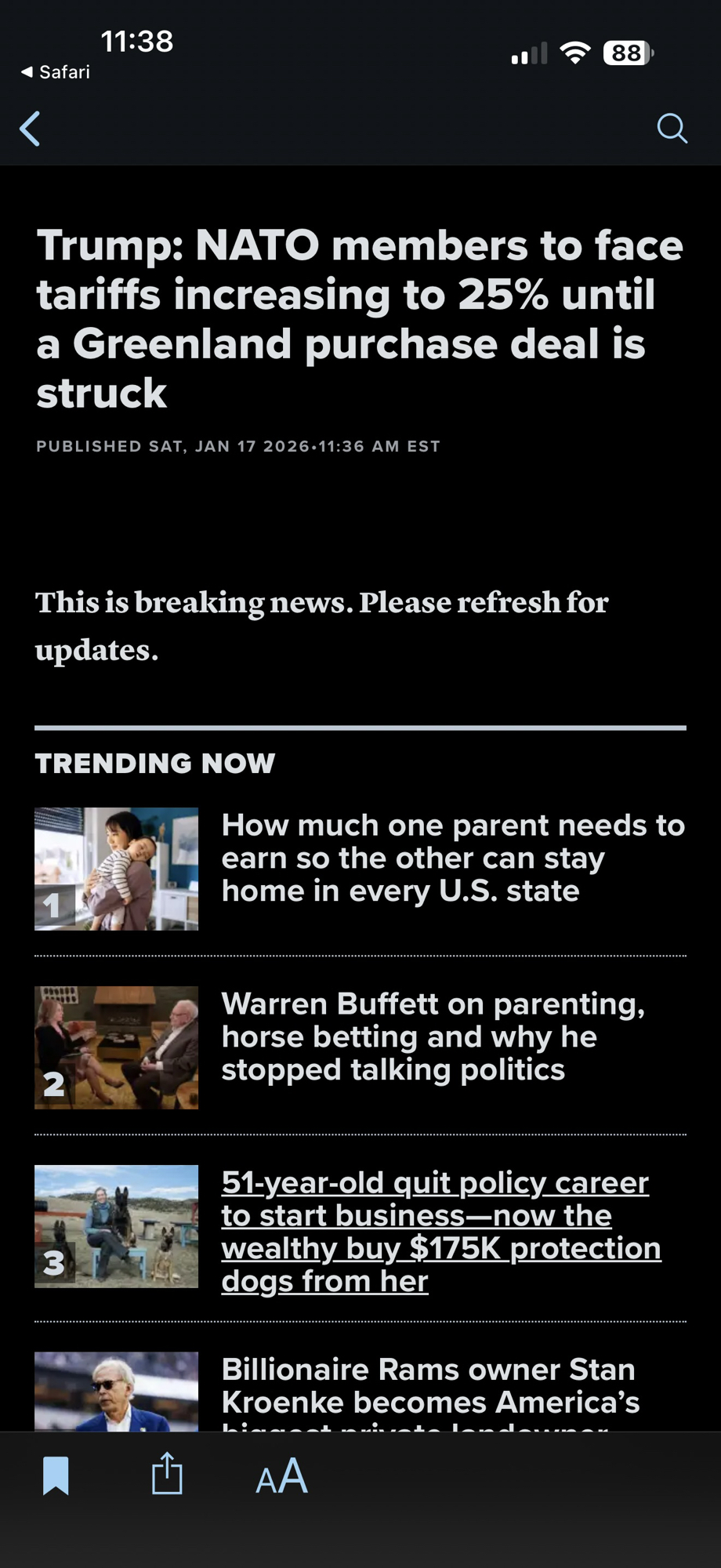Open the search magnifier icon
This screenshot has height=1568, width=721.
(x=672, y=128)
